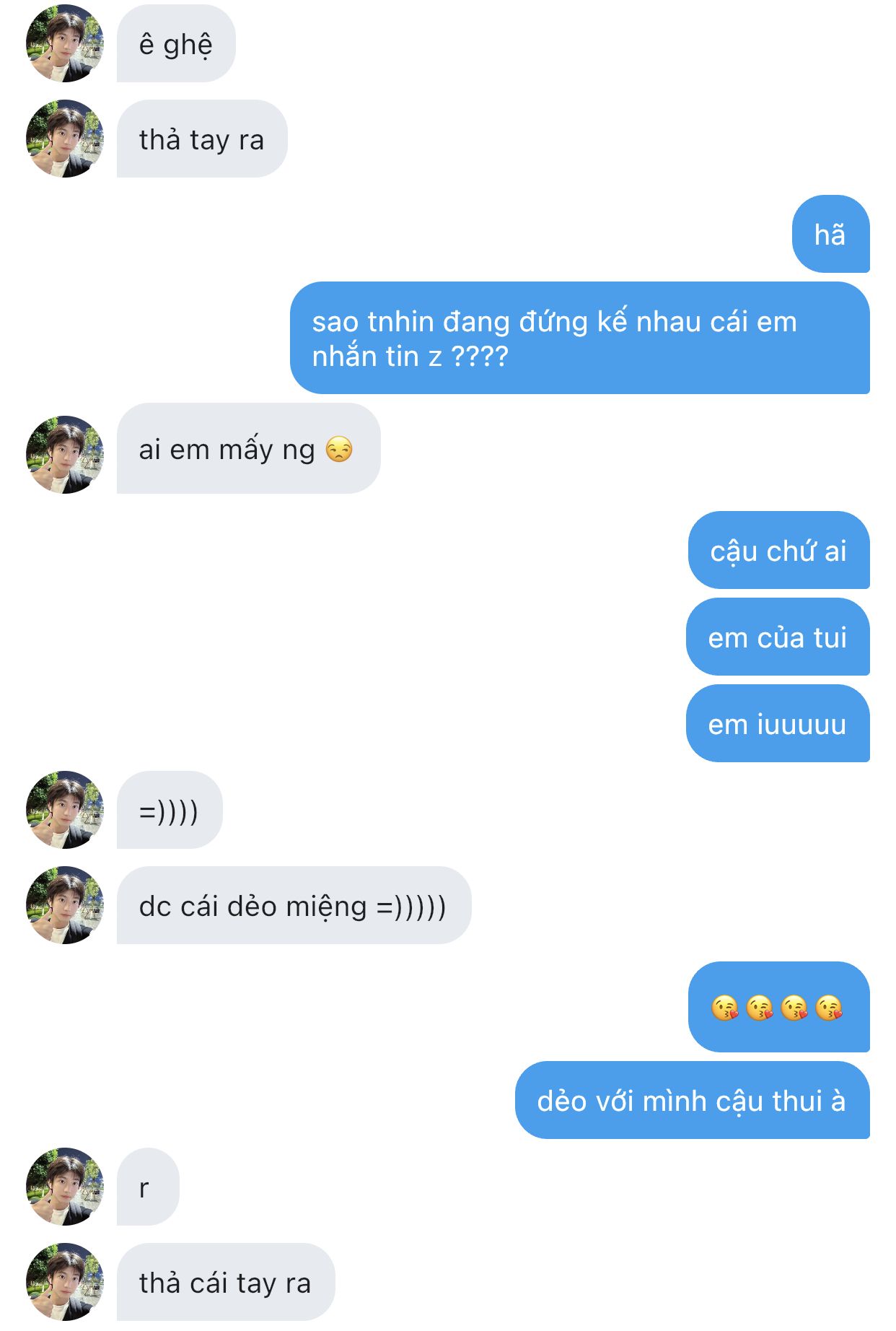Tap the profile picture next to "thả tay ra"

65,139
